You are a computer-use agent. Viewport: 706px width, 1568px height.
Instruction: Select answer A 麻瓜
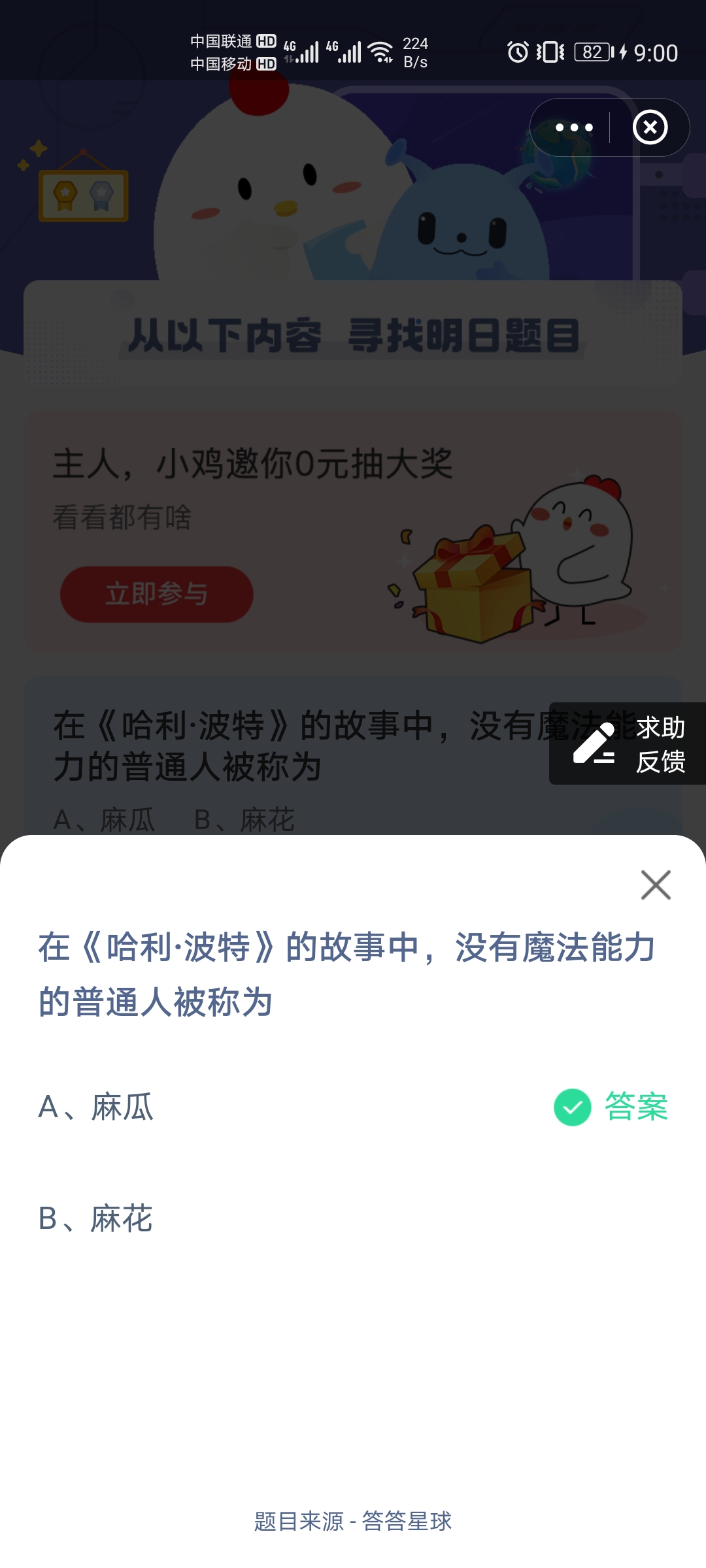click(x=97, y=1105)
